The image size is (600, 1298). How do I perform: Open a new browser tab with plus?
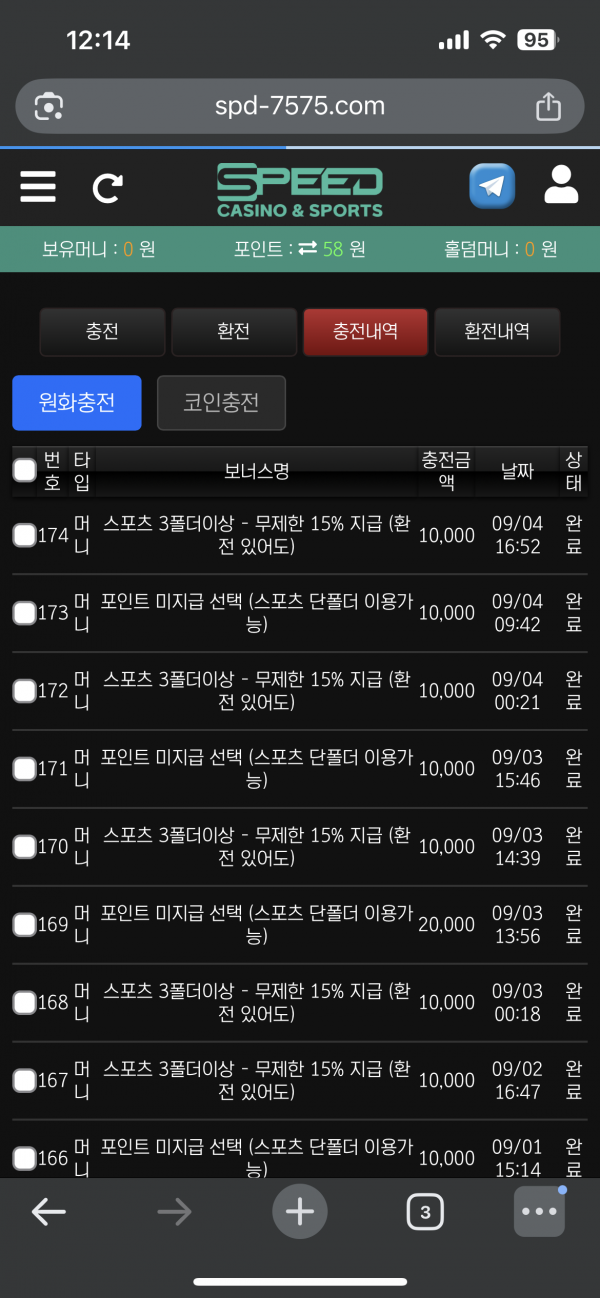click(300, 1213)
